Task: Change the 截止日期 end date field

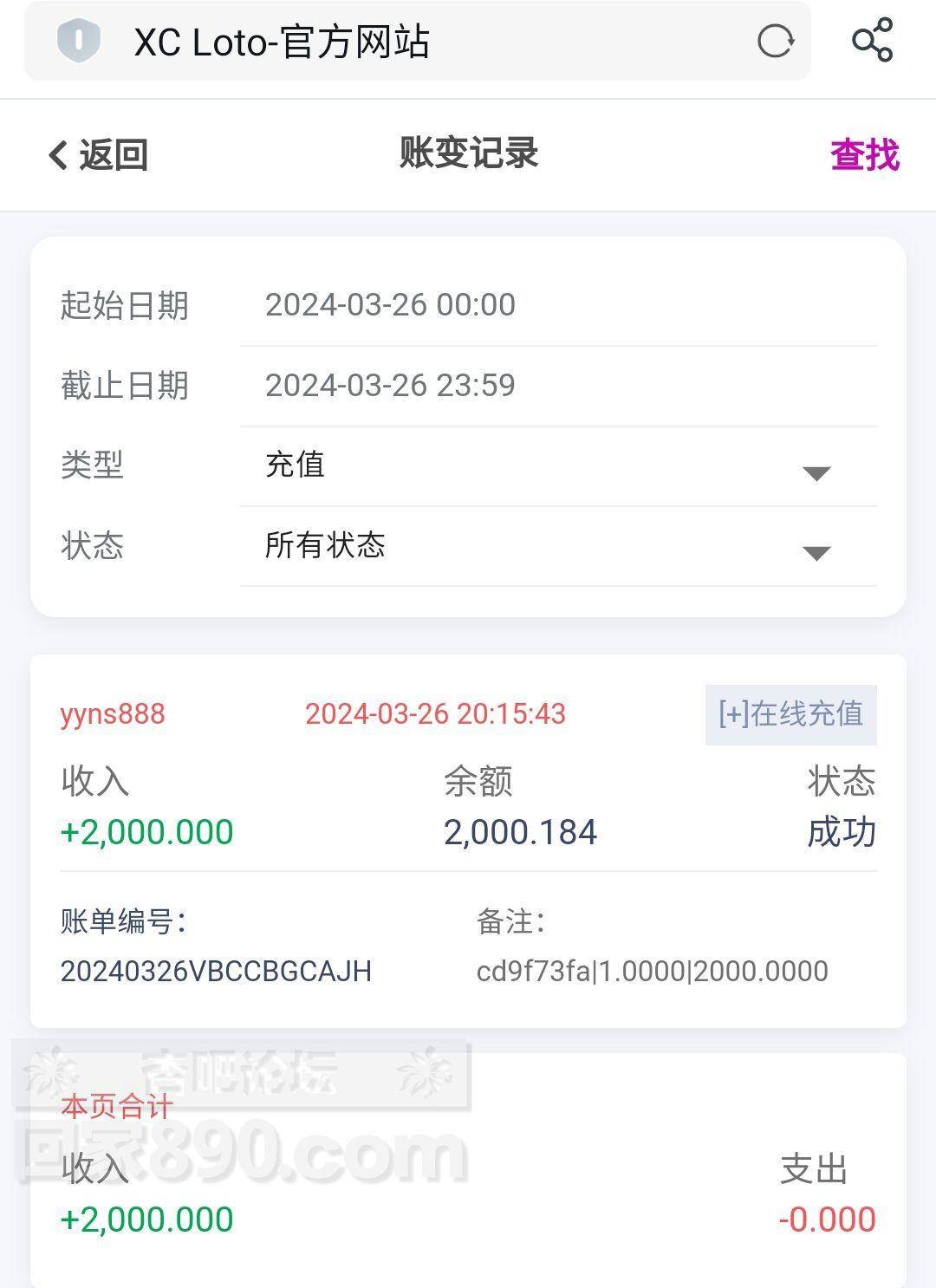Action: [558, 386]
